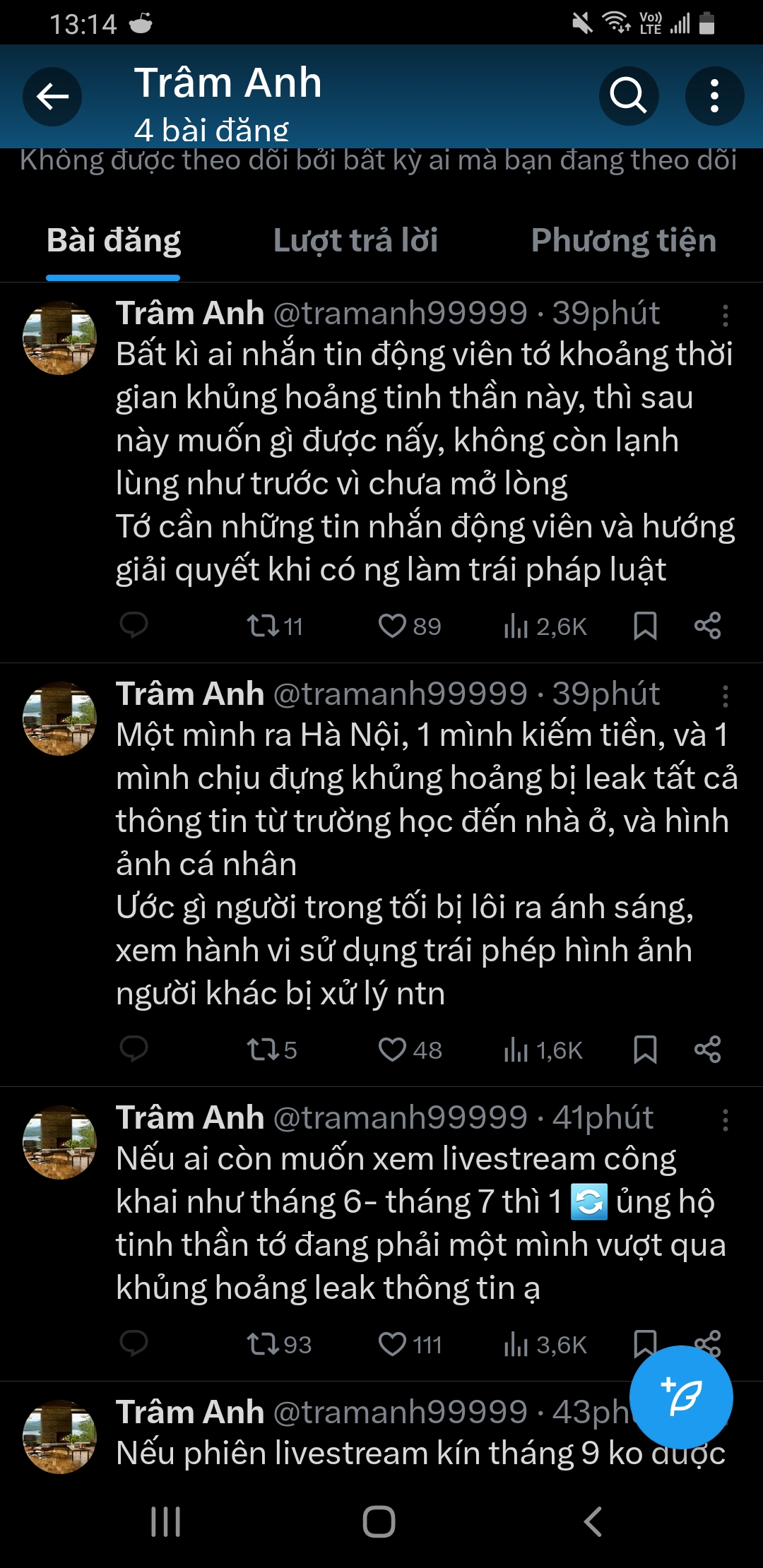Screen dimensions: 763x1568
Task: Like the post with 89 likes
Action: (392, 626)
